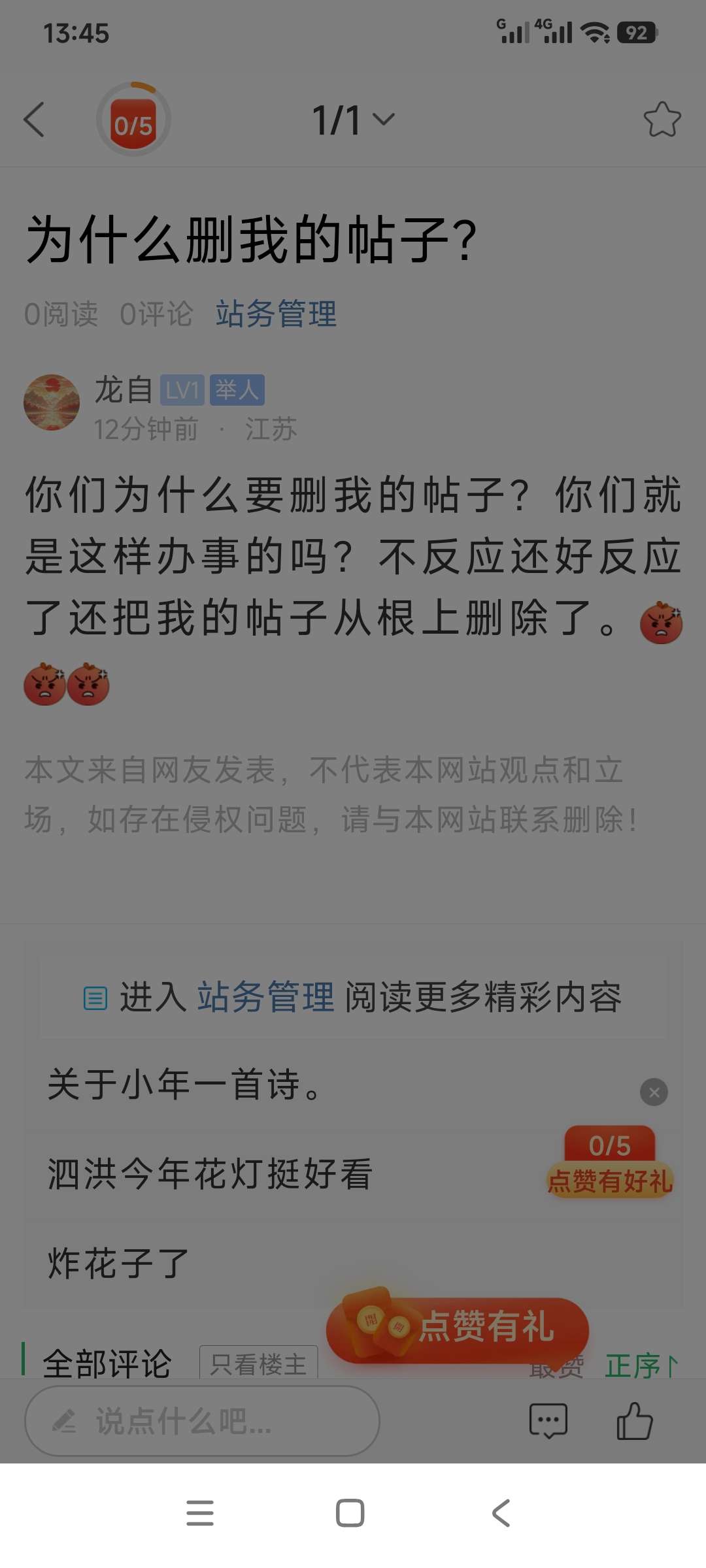Open 站务管理 link under the post title
This screenshot has height=1568, width=706.
click(x=276, y=314)
